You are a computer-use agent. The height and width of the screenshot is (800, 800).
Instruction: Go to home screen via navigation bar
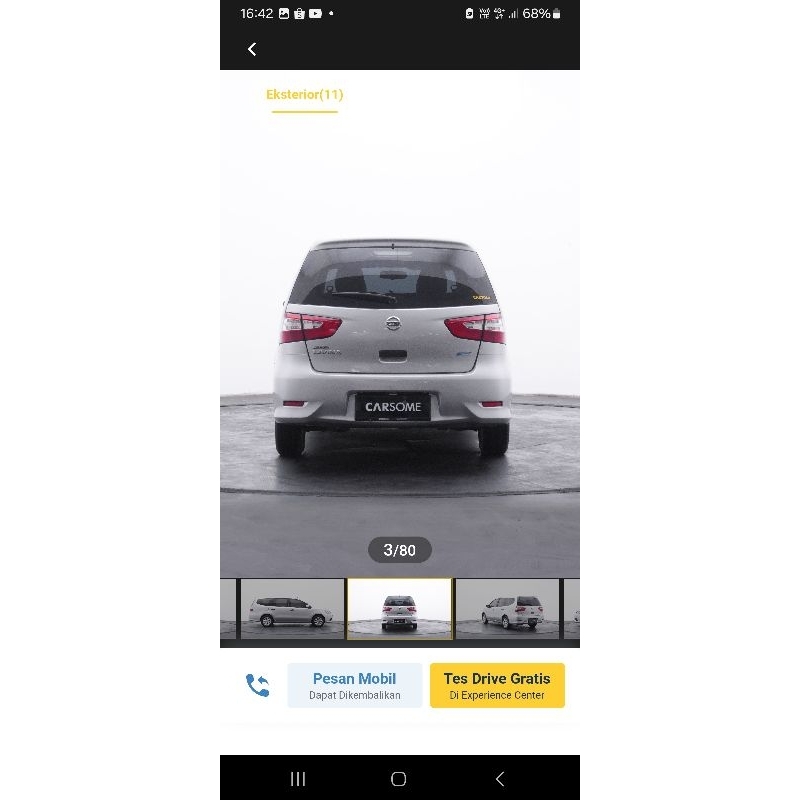tap(398, 779)
